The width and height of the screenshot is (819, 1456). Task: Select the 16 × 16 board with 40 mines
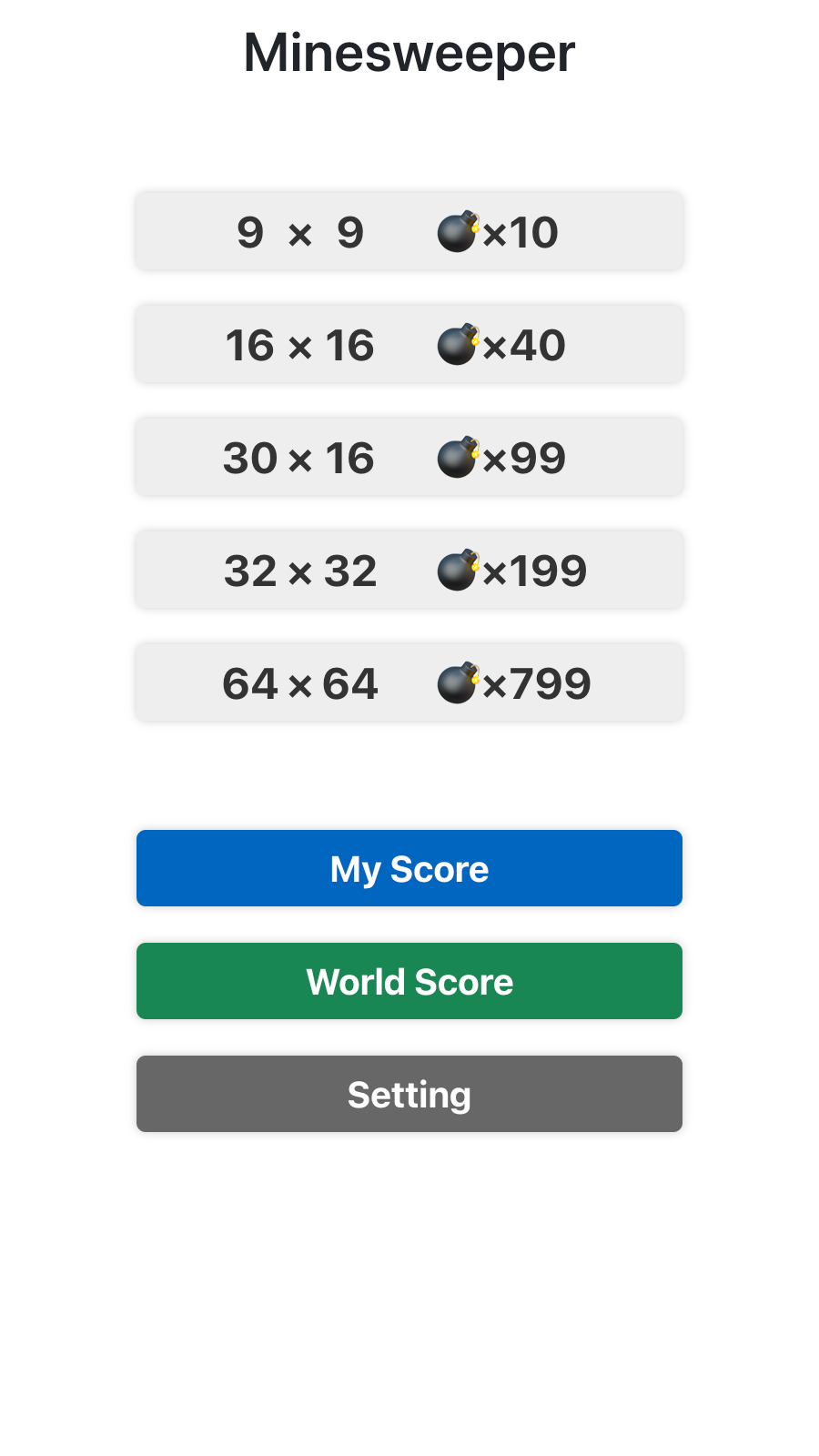coord(409,344)
